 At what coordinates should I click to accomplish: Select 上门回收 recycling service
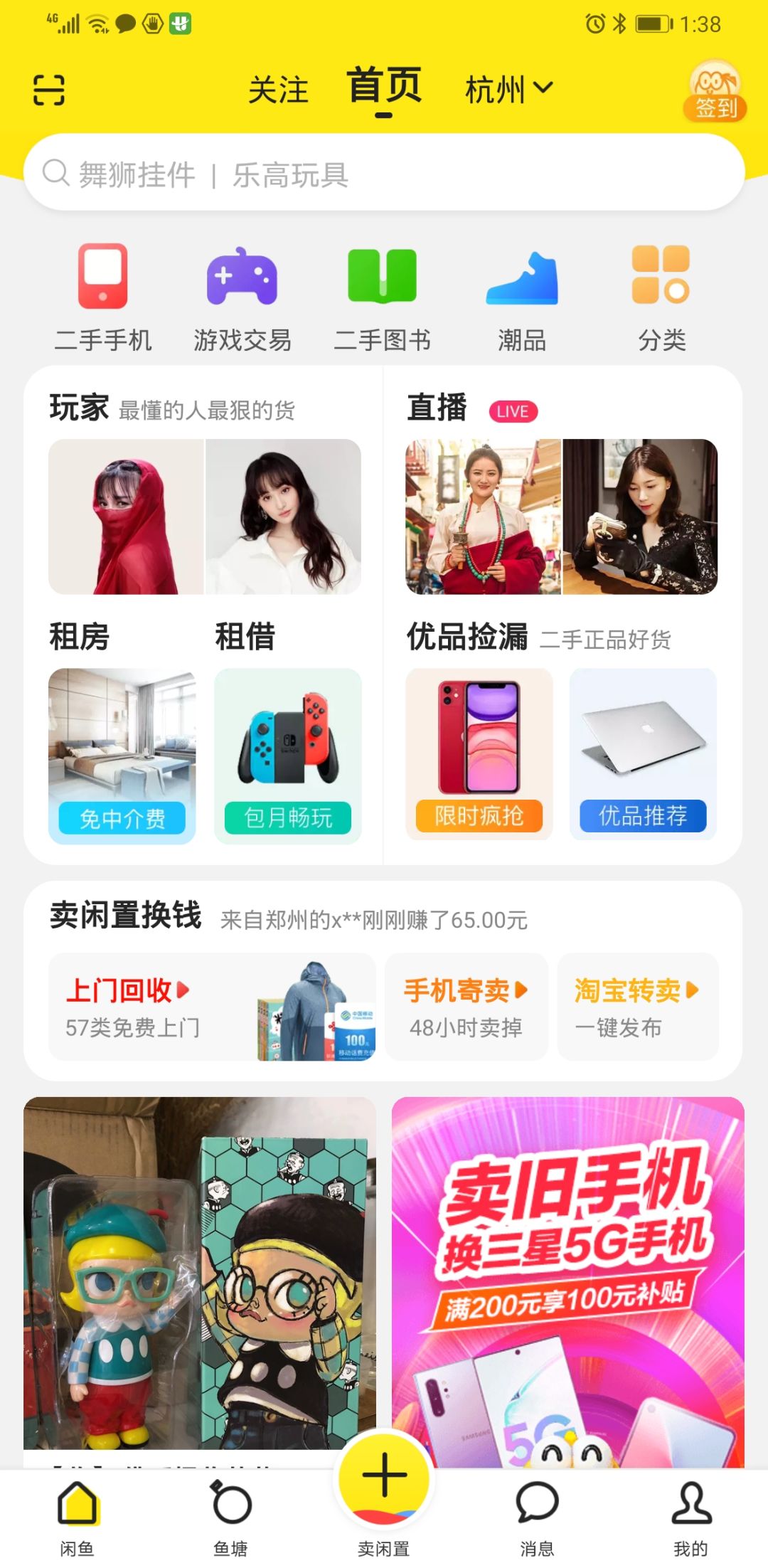click(x=211, y=1007)
